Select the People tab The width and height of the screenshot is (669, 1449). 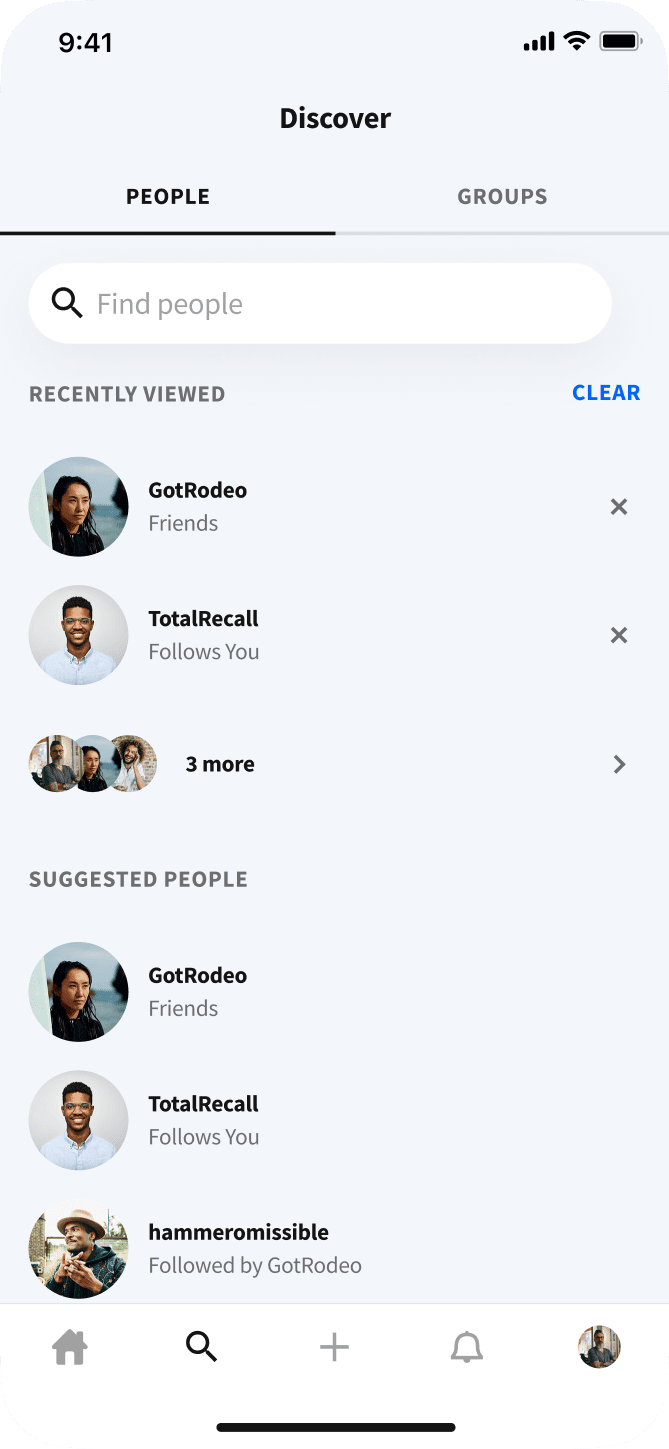point(168,197)
